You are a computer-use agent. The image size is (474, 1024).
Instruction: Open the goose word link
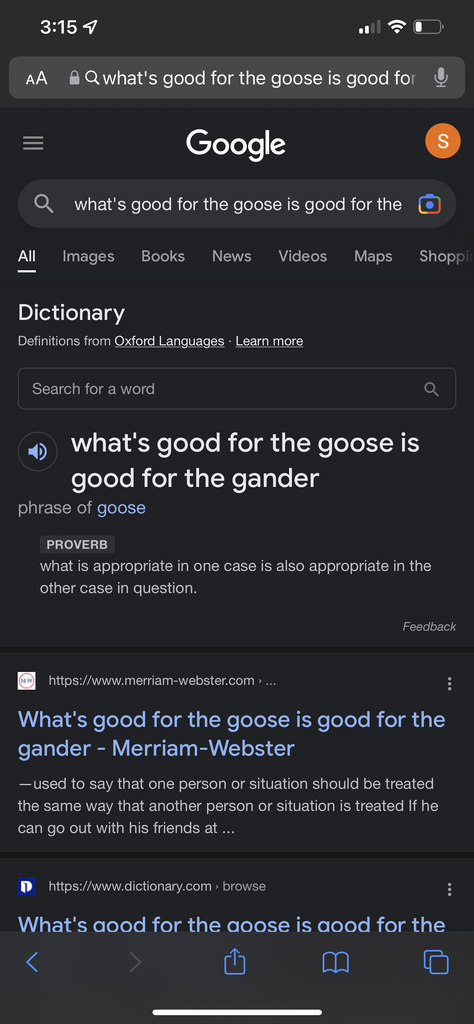pyautogui.click(x=121, y=508)
